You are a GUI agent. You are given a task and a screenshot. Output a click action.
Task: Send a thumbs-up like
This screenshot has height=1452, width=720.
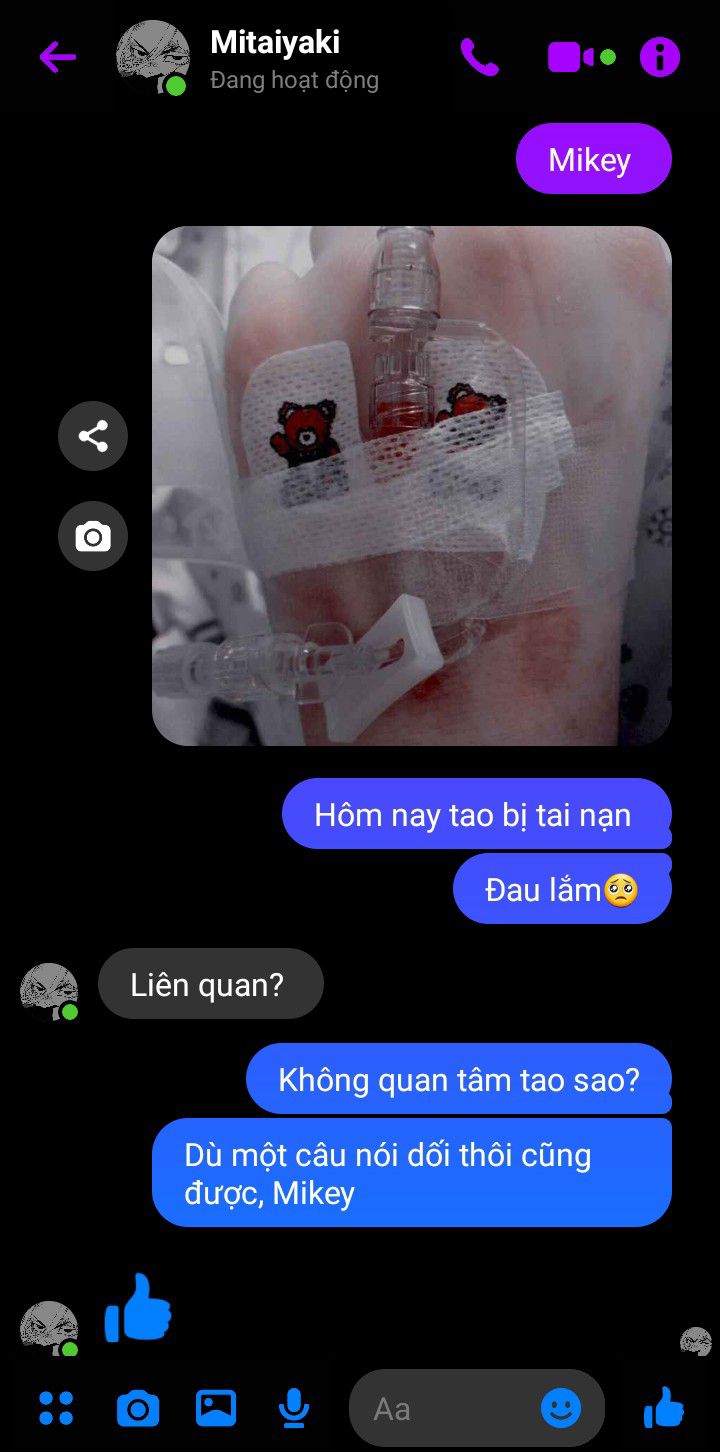pyautogui.click(x=664, y=1408)
